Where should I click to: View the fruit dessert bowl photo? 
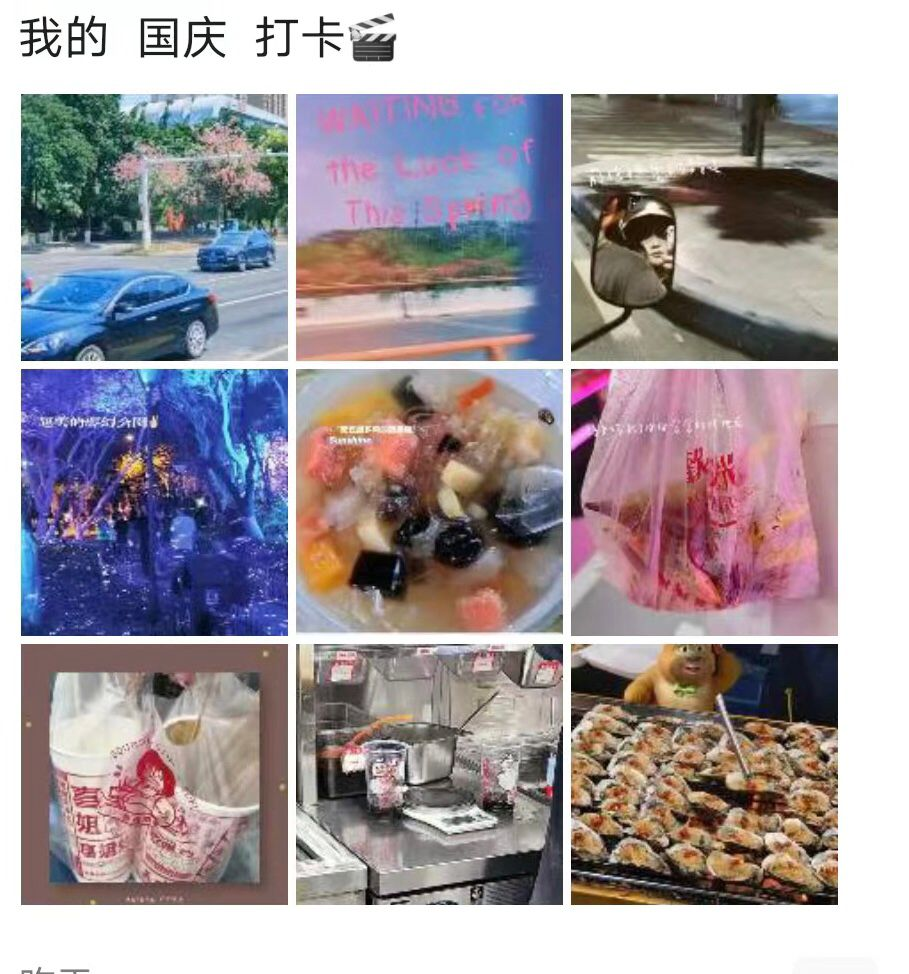coord(429,502)
